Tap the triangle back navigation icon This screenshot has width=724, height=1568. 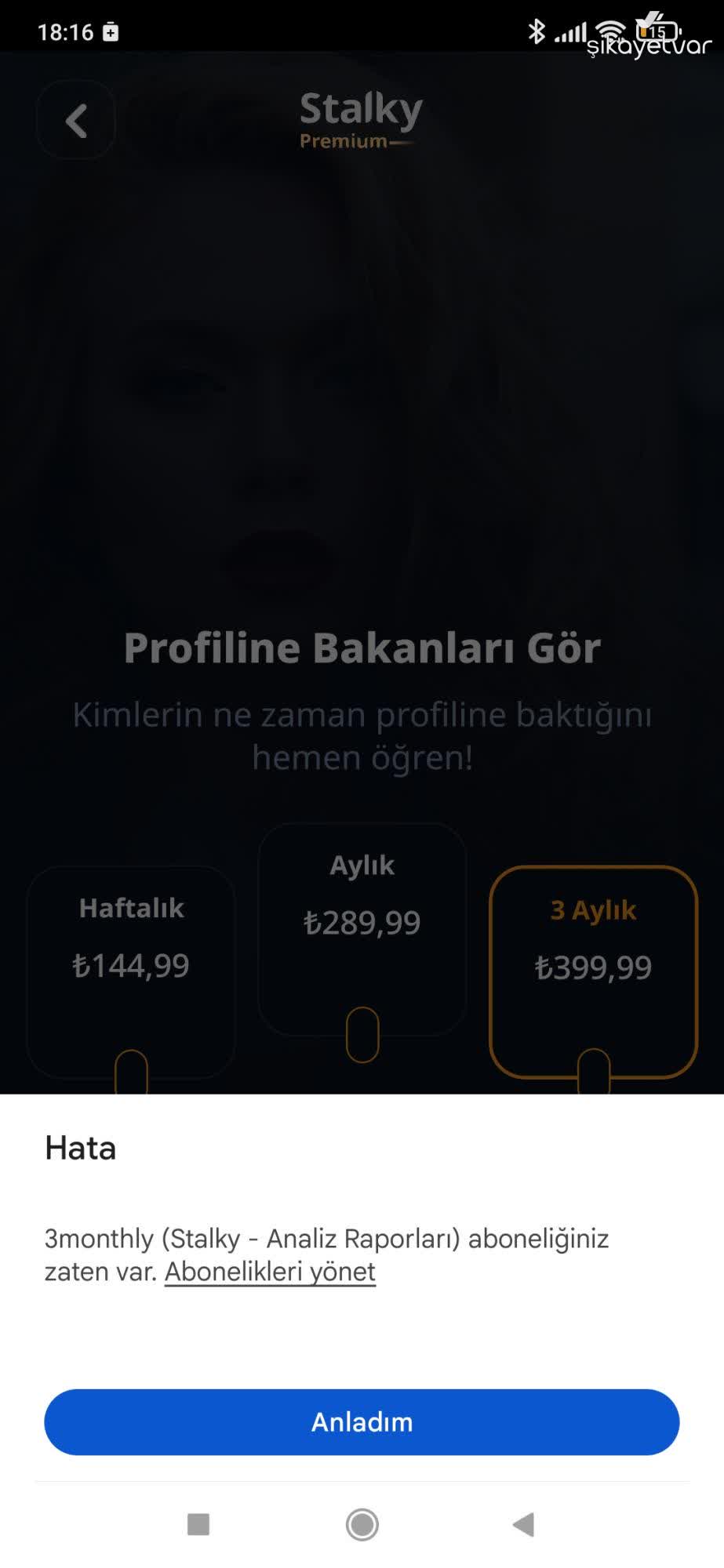point(522,1525)
